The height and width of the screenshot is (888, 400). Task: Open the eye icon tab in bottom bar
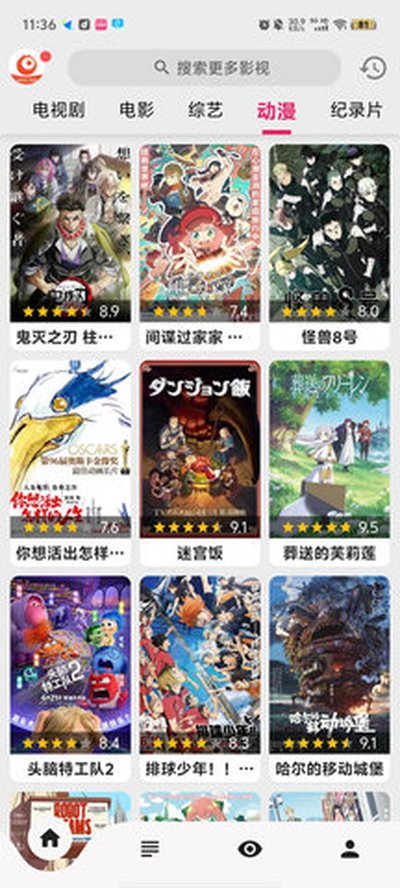[x=250, y=848]
